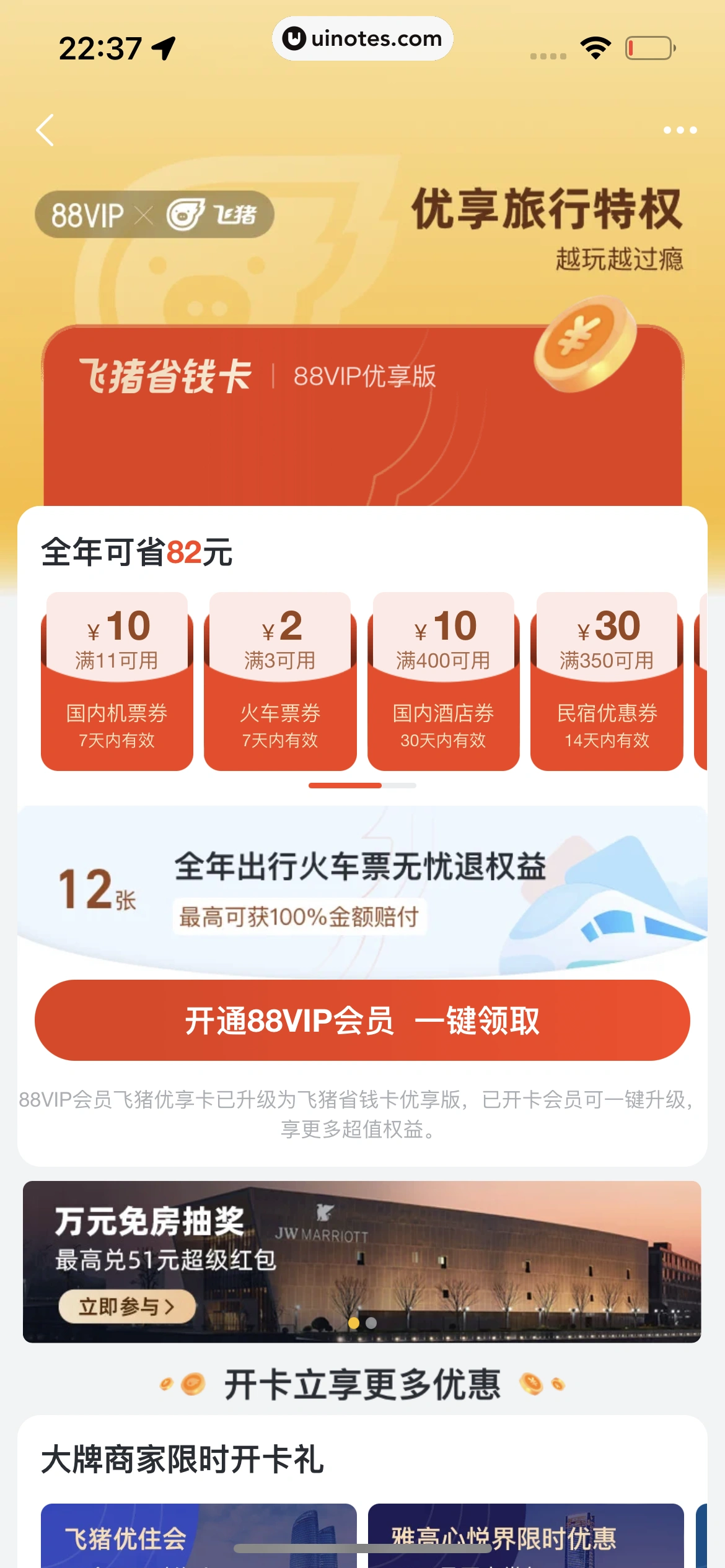Open the 雅高心悦界限时优惠 card
The image size is (725, 1568).
pos(525,1535)
